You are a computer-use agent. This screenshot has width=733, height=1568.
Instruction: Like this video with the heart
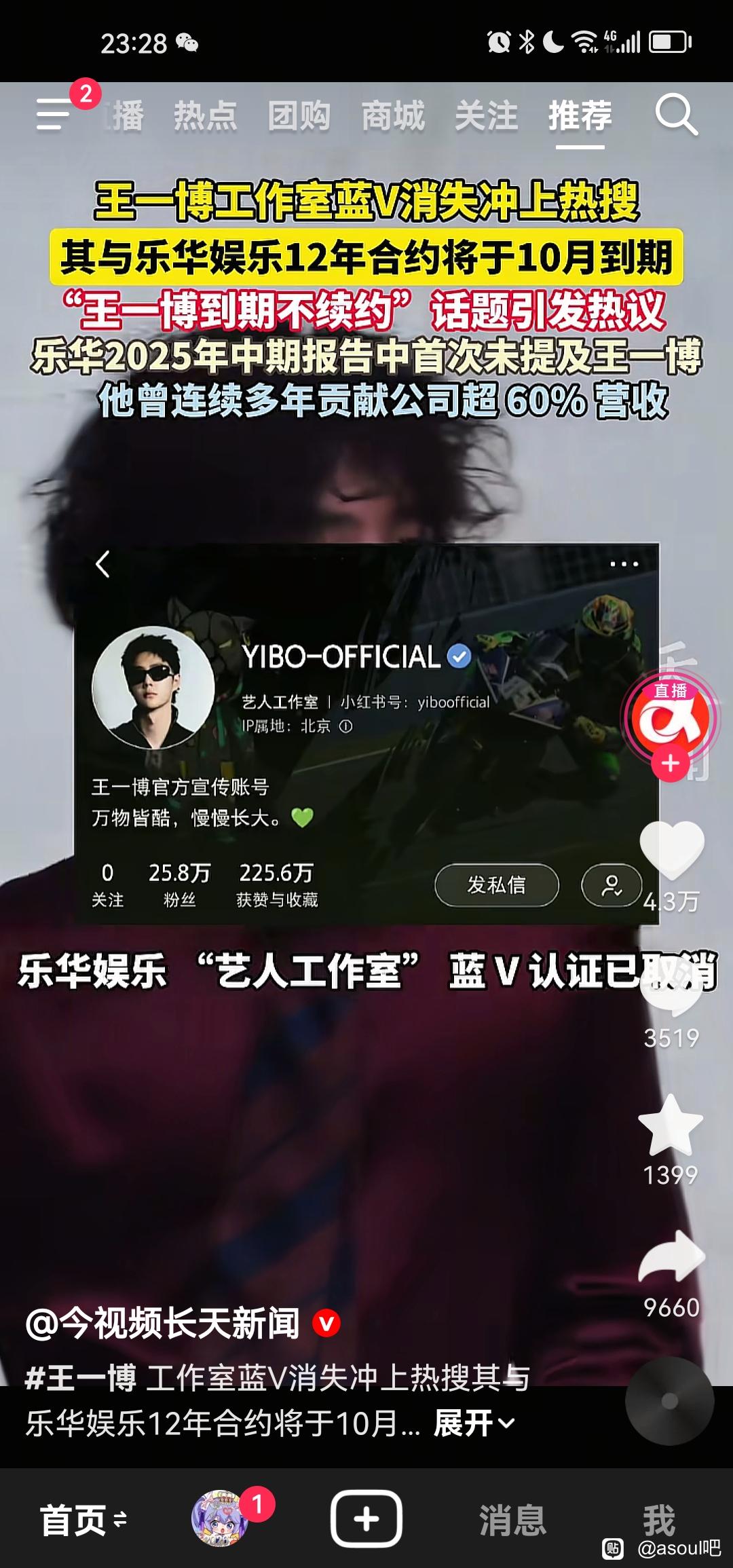672,850
